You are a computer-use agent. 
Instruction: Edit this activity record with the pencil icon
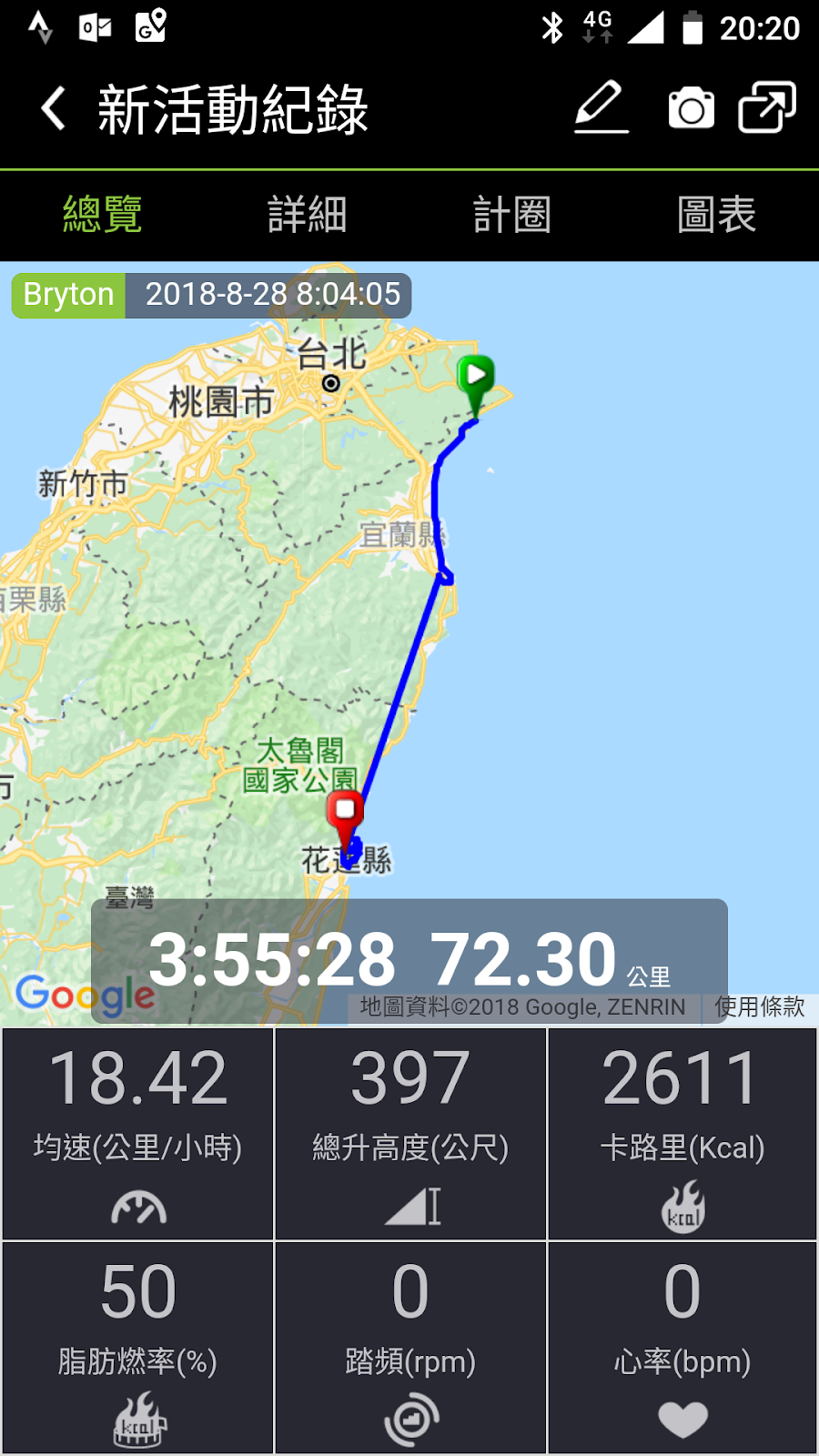click(x=601, y=107)
